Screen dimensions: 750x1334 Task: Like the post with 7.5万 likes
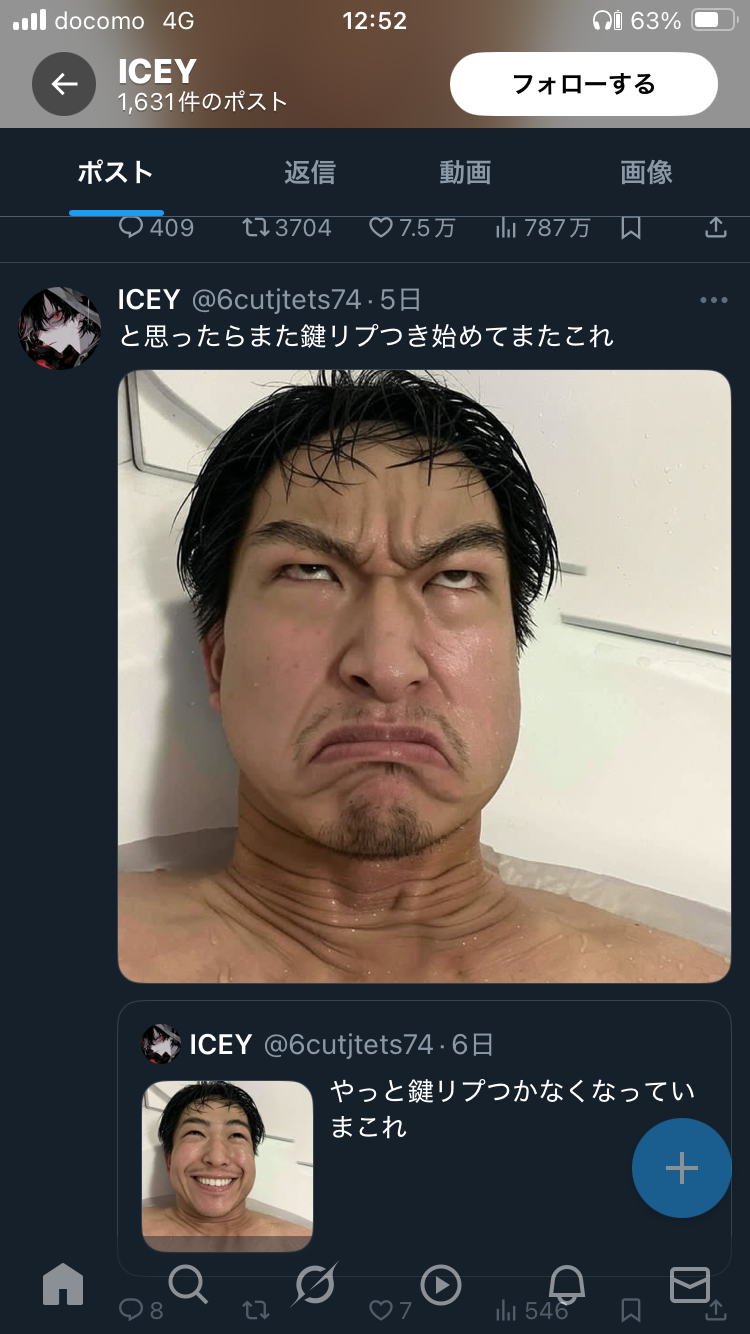[x=412, y=228]
